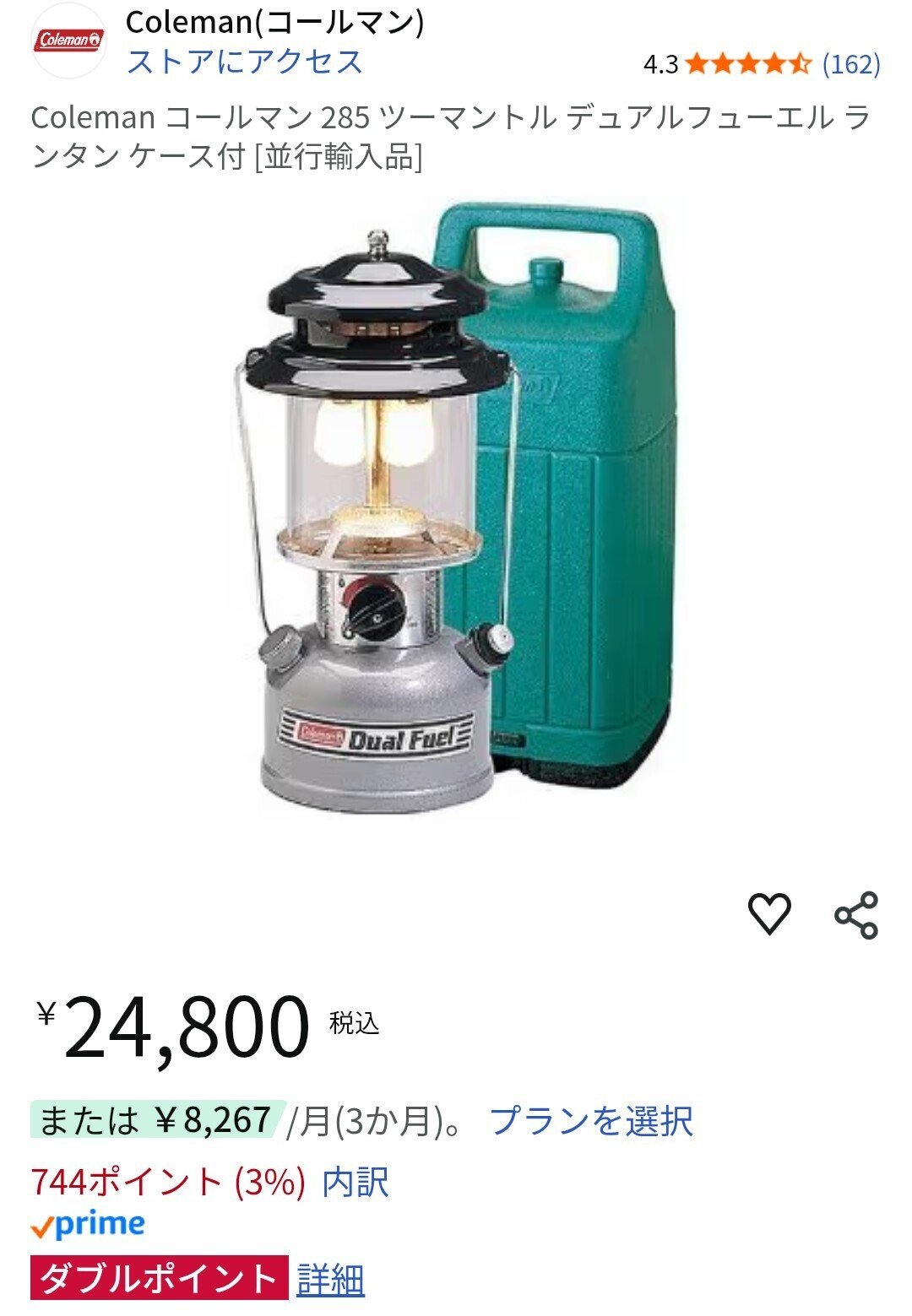Screen dimensions: 912x1316
Task: Open ダブルポイント details link
Action: [x=330, y=1280]
